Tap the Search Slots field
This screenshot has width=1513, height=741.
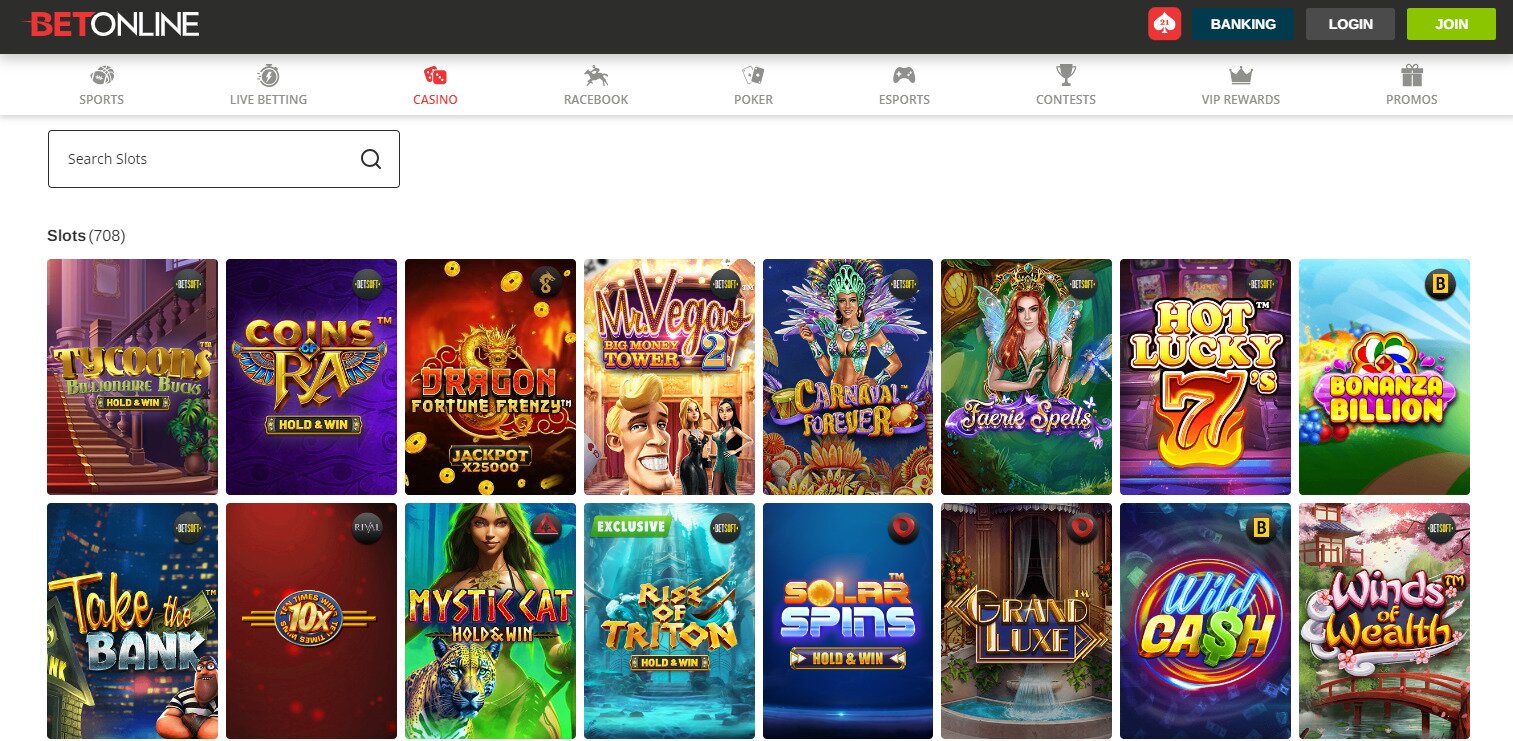coord(210,159)
